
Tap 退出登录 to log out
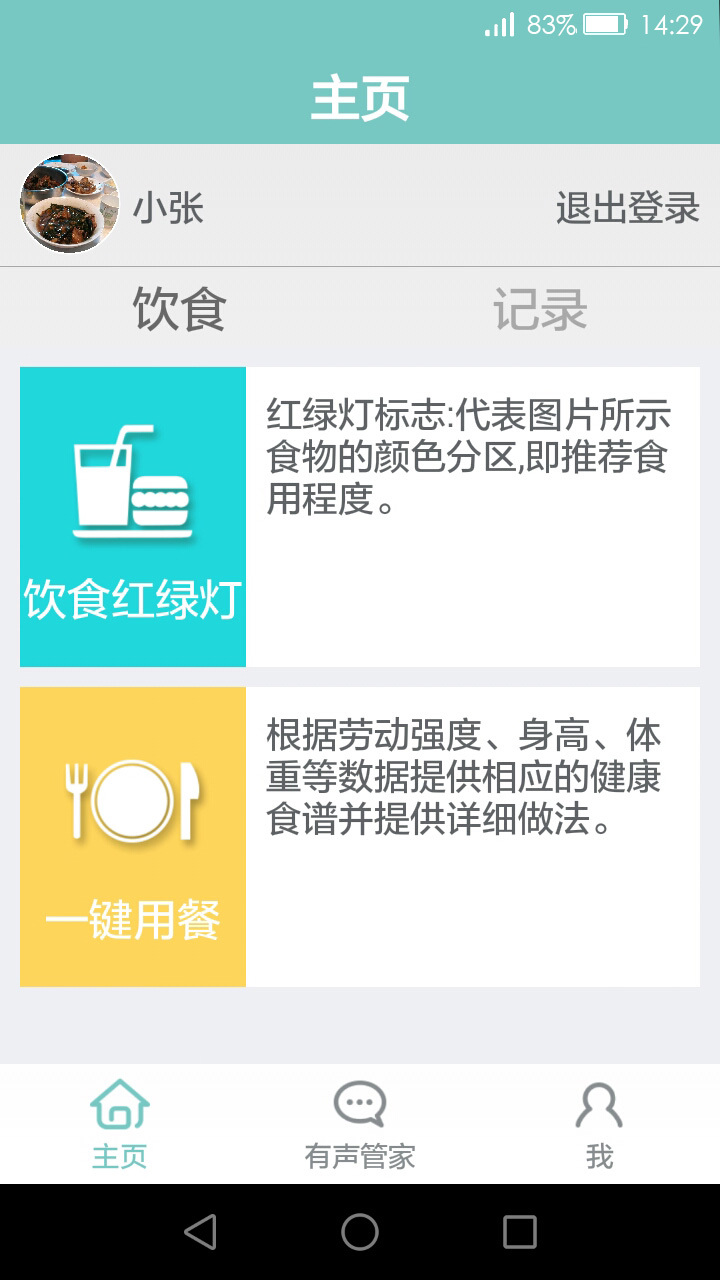pyautogui.click(x=625, y=207)
